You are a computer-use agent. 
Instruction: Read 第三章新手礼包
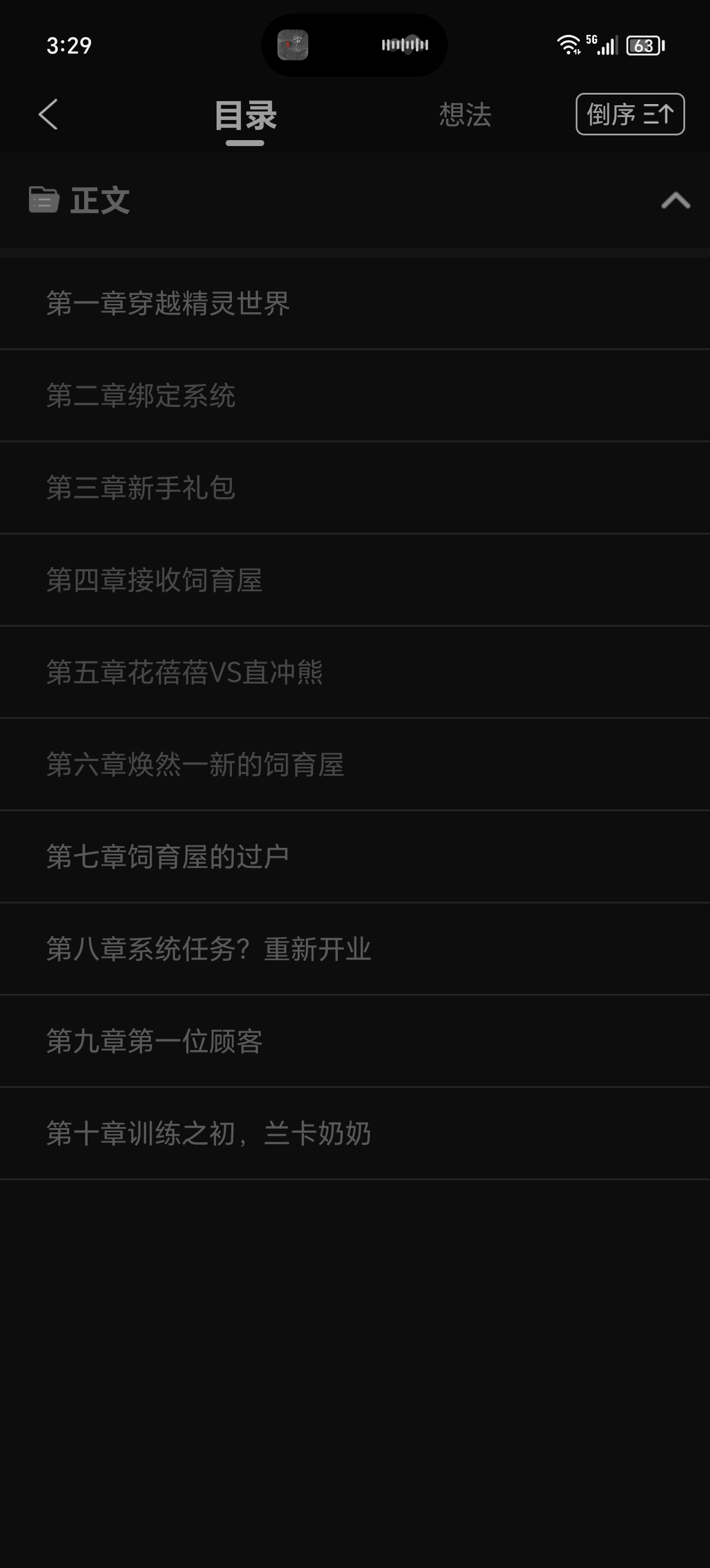pyautogui.click(x=141, y=488)
